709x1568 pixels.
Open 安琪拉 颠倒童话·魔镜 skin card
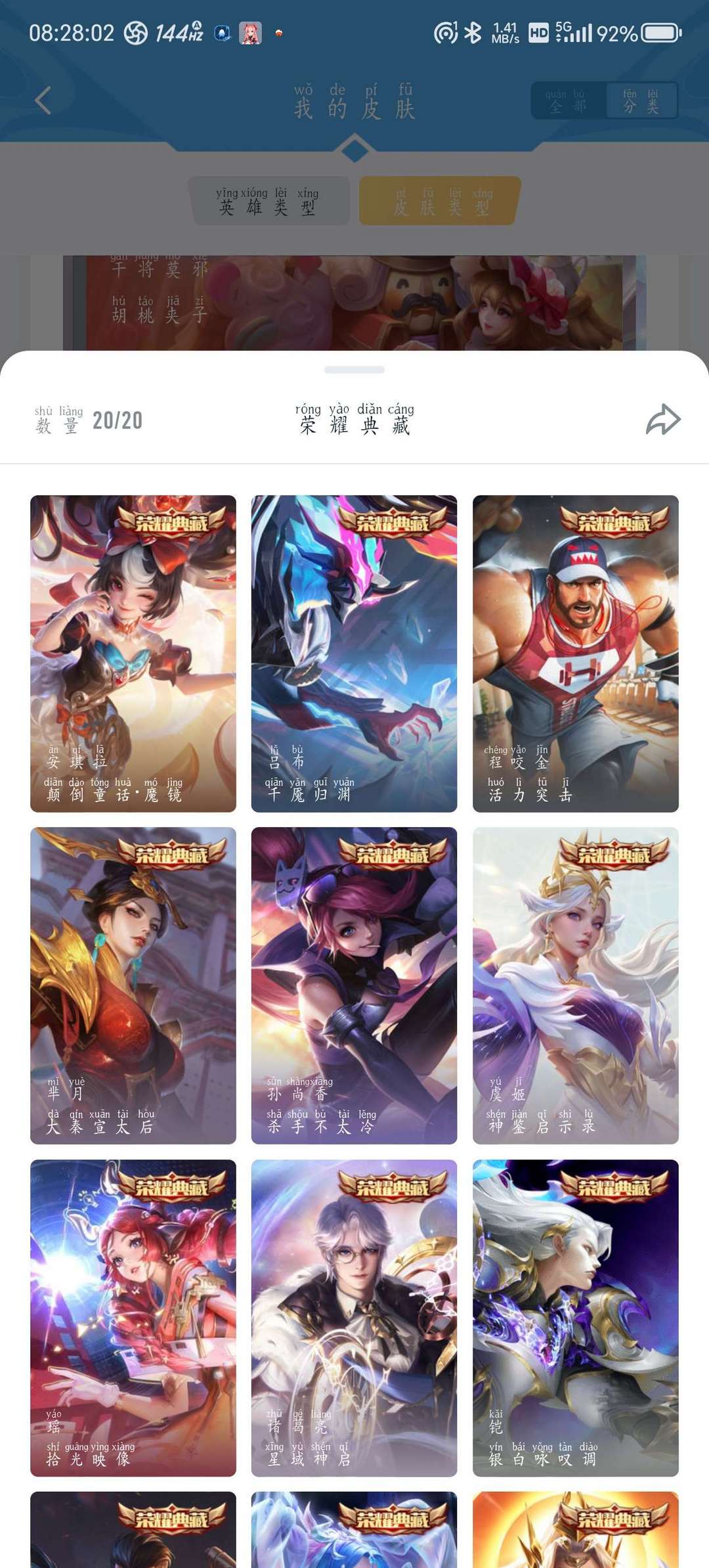coord(133,654)
